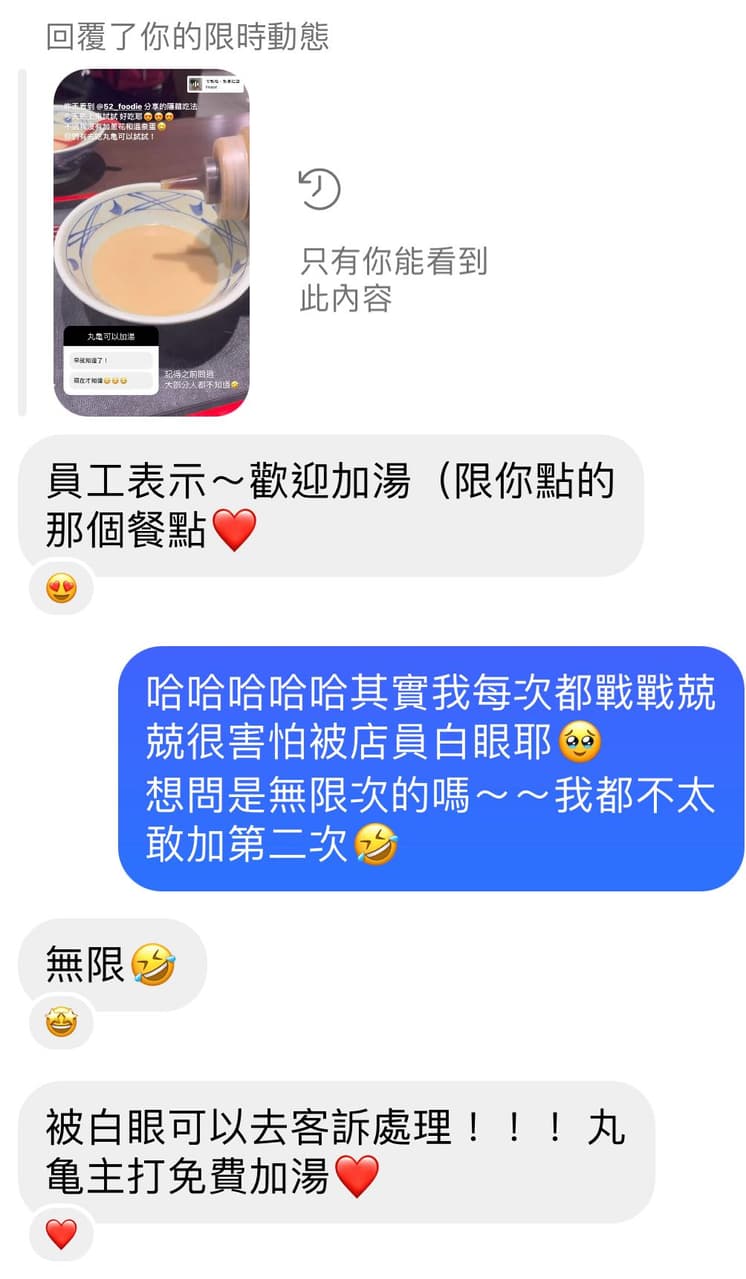
Task: Open the replied story thumbnail
Action: [151, 242]
